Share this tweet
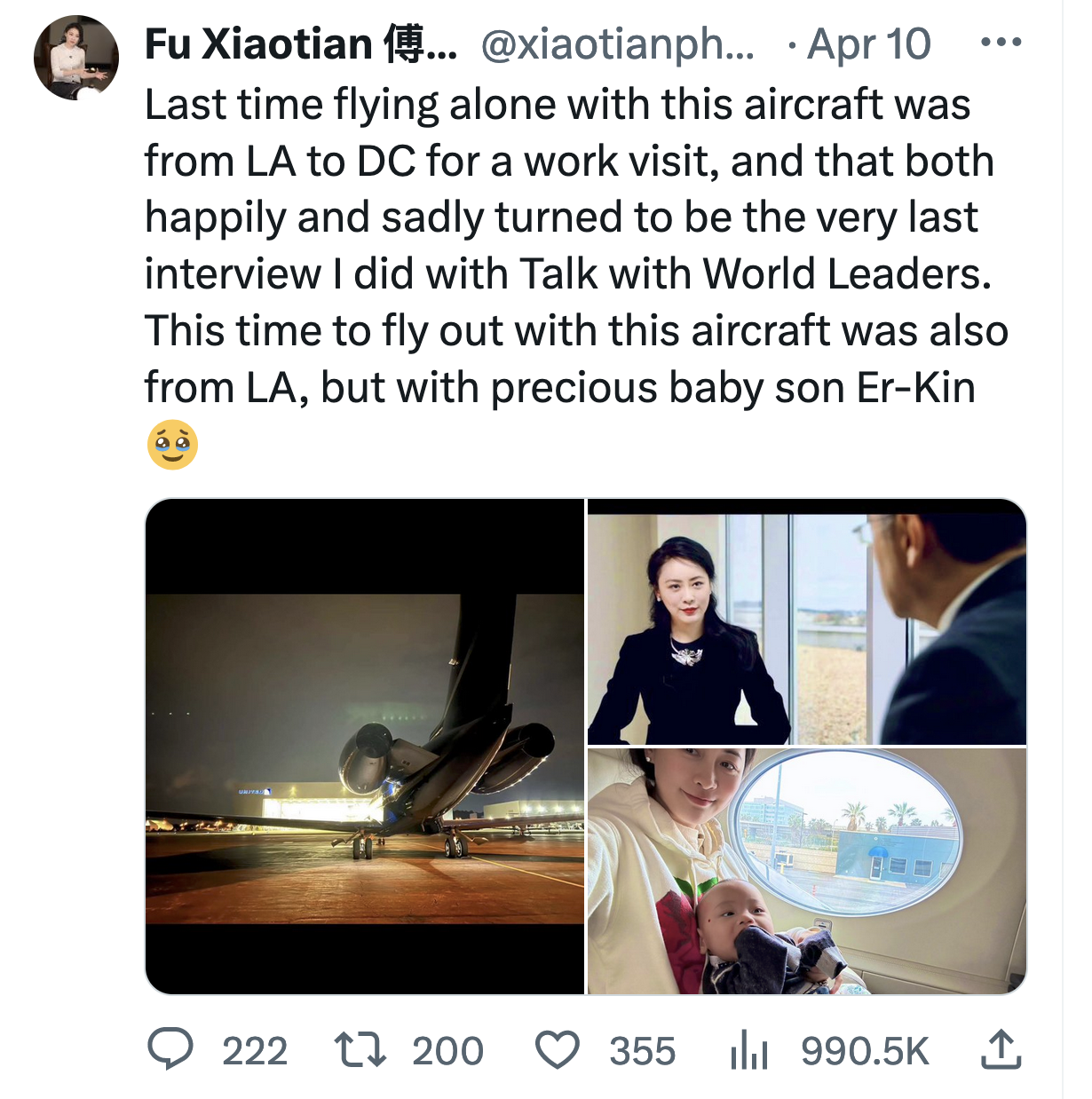Image resolution: width=1092 pixels, height=1099 pixels. click(1000, 1050)
